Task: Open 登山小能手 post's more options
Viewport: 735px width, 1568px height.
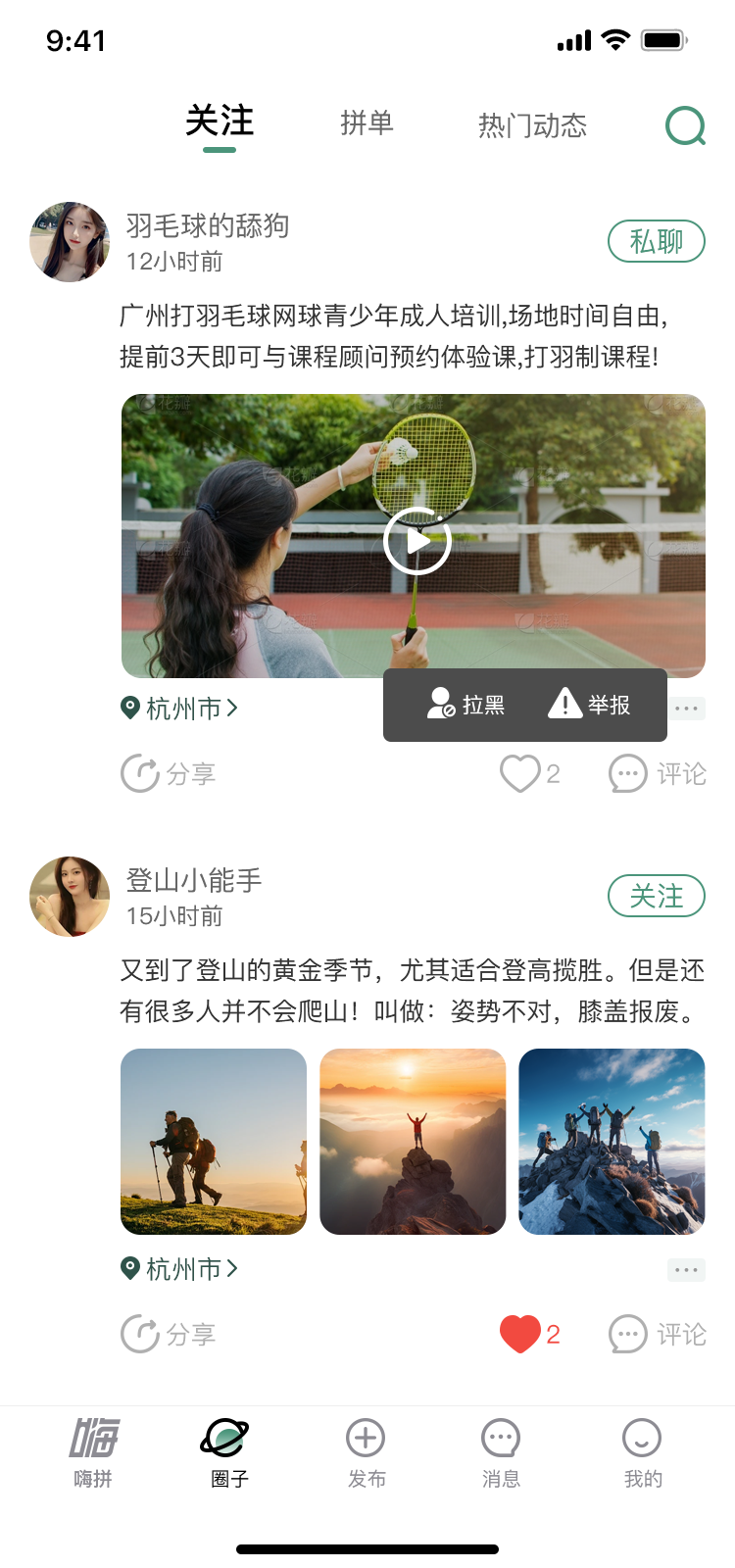Action: 686,1270
